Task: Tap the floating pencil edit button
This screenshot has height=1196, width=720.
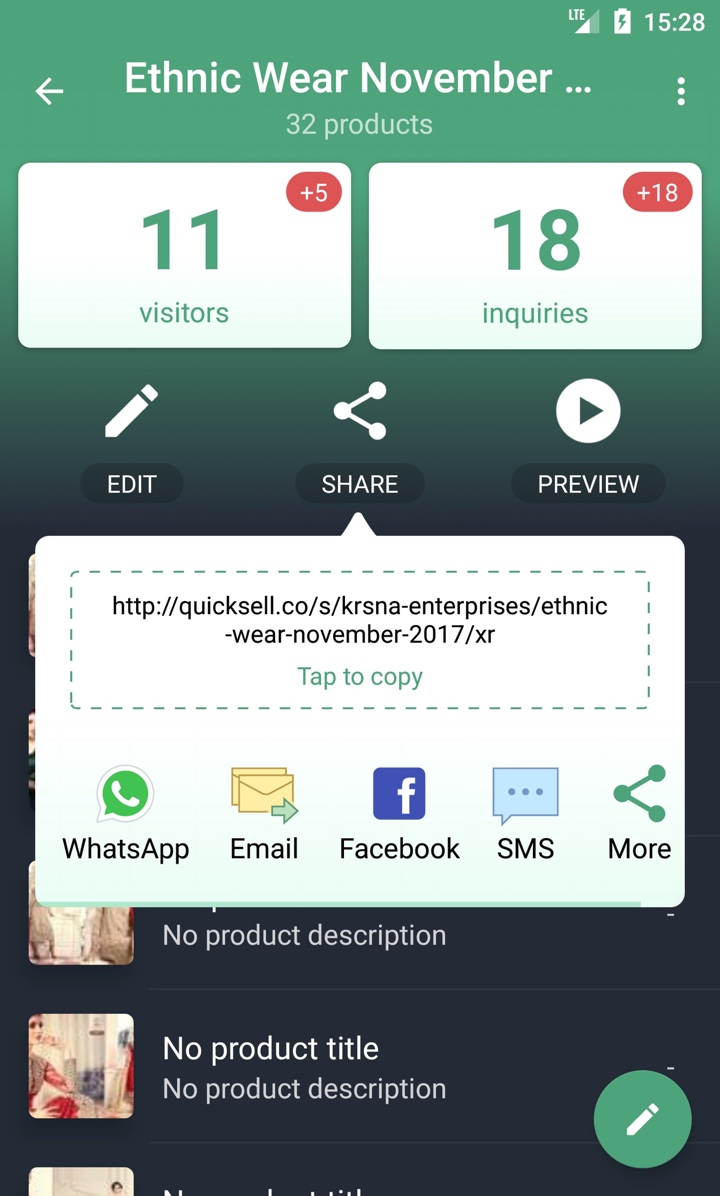Action: [643, 1119]
